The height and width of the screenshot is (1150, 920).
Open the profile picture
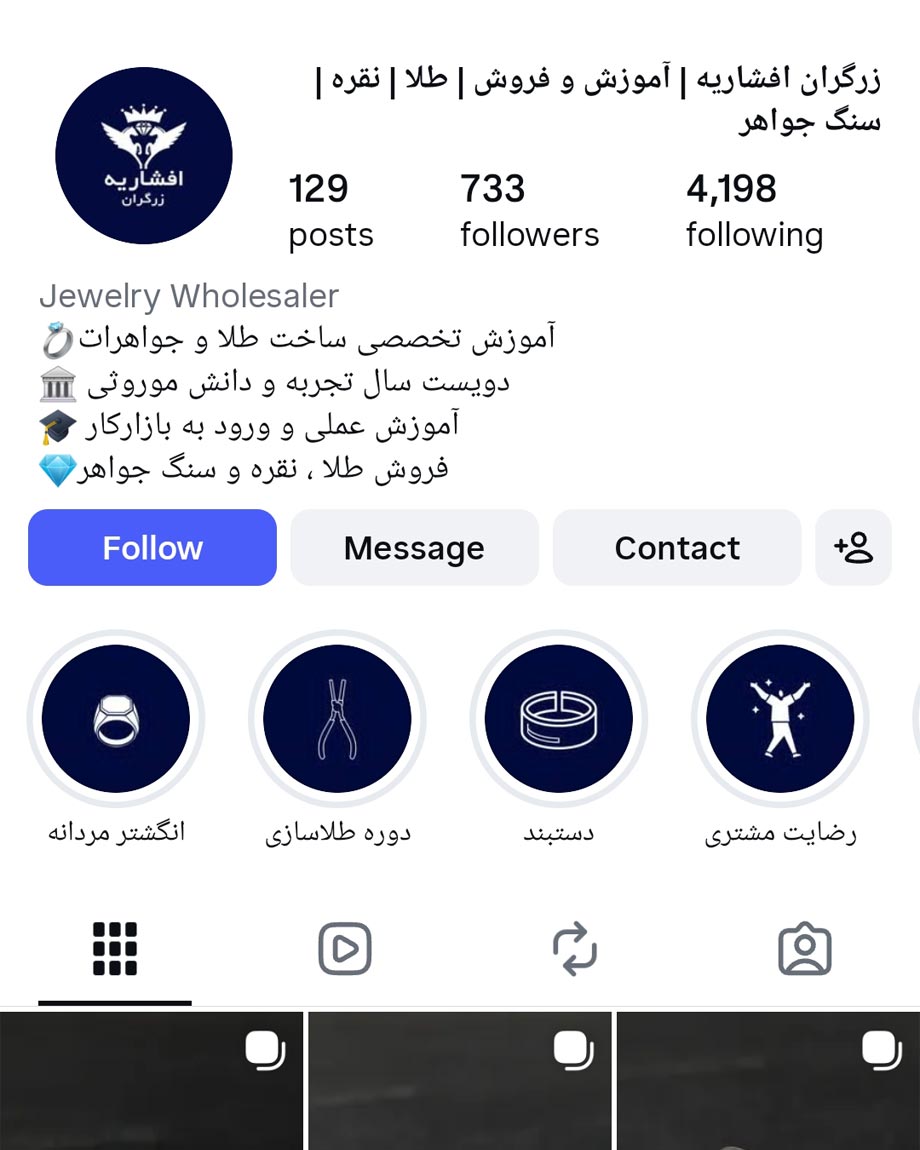pos(144,155)
